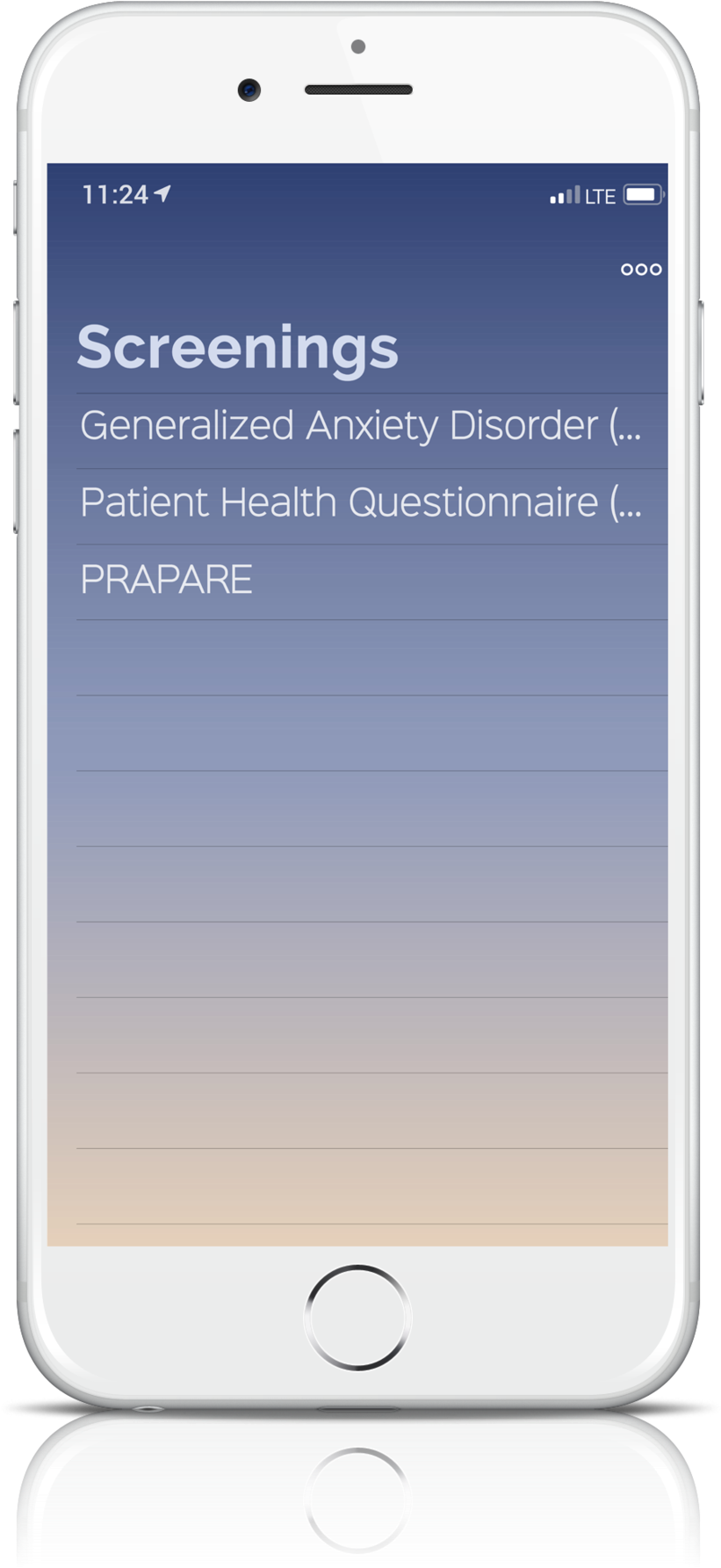
Task: Select the Patient Health Questionnaire screening
Action: tap(360, 503)
